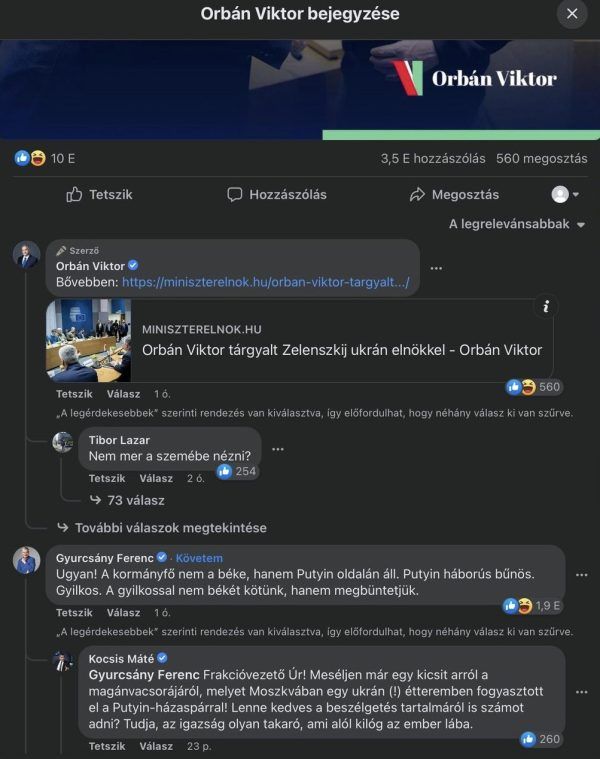Share the post via Megosztás
The image size is (600, 759).
coord(454,194)
